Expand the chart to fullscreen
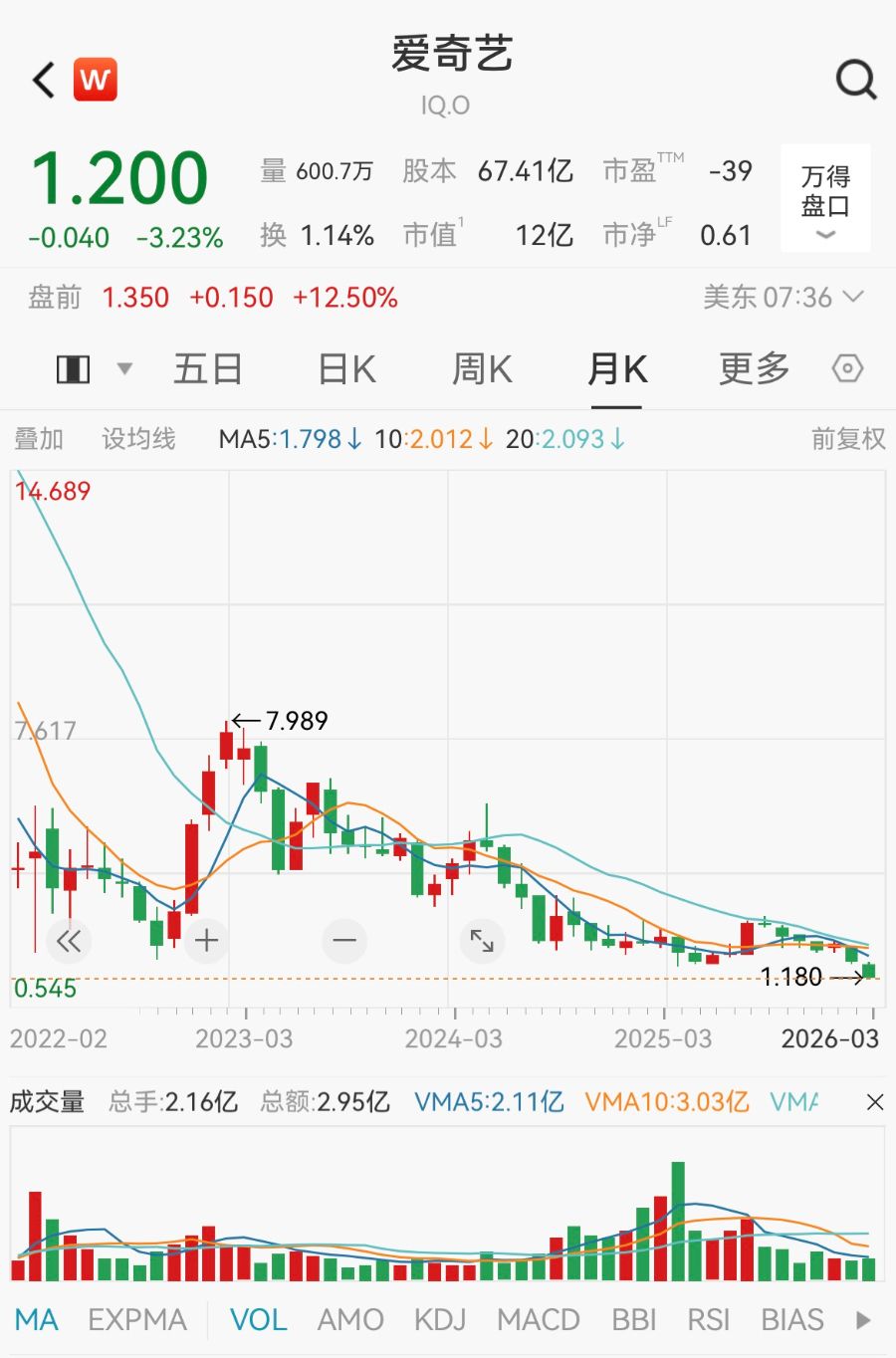This screenshot has width=896, height=1358. [x=482, y=941]
